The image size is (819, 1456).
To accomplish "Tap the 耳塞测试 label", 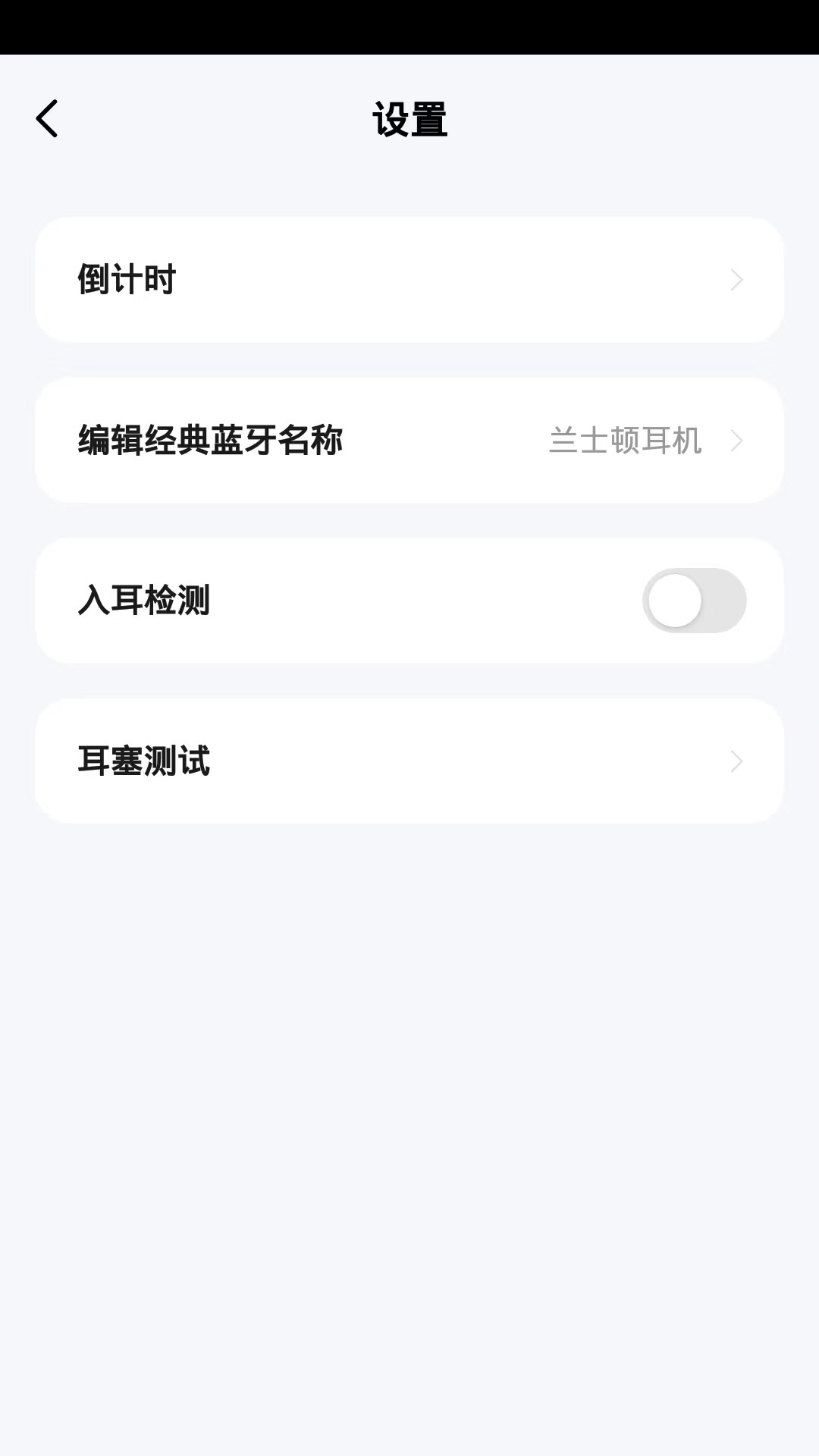I will tap(144, 761).
